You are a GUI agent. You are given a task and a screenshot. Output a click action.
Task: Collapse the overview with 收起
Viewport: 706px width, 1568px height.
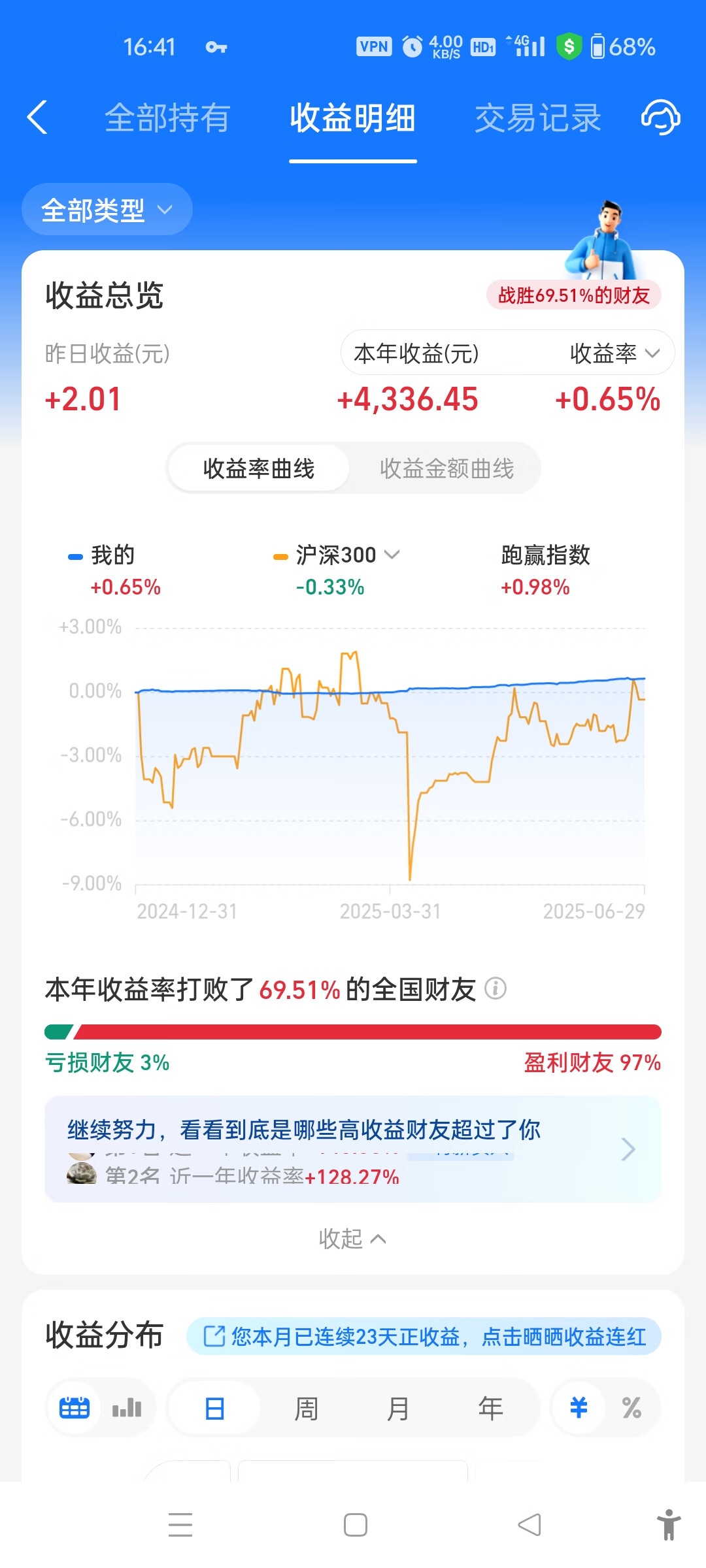tap(353, 1238)
